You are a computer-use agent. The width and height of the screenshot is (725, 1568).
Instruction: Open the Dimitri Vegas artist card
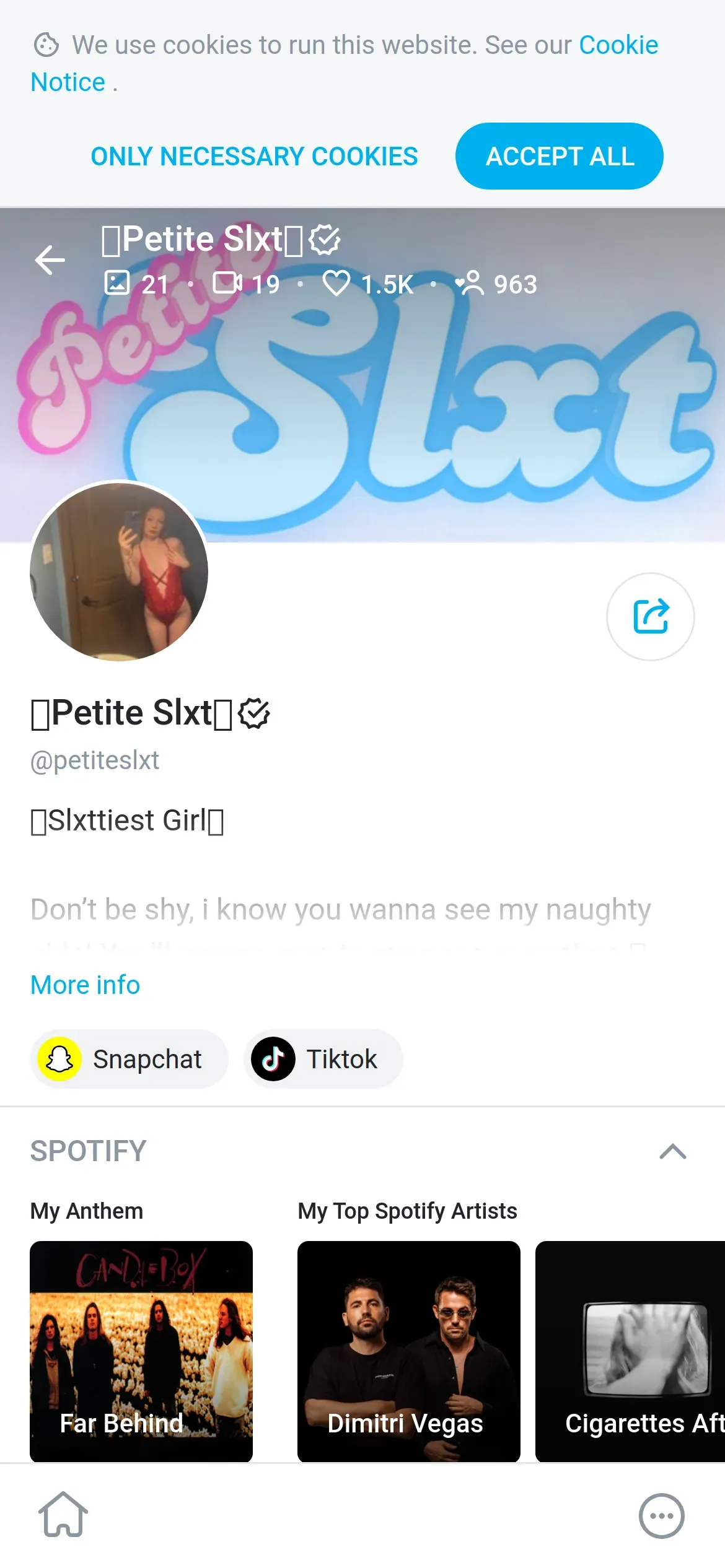[409, 1350]
